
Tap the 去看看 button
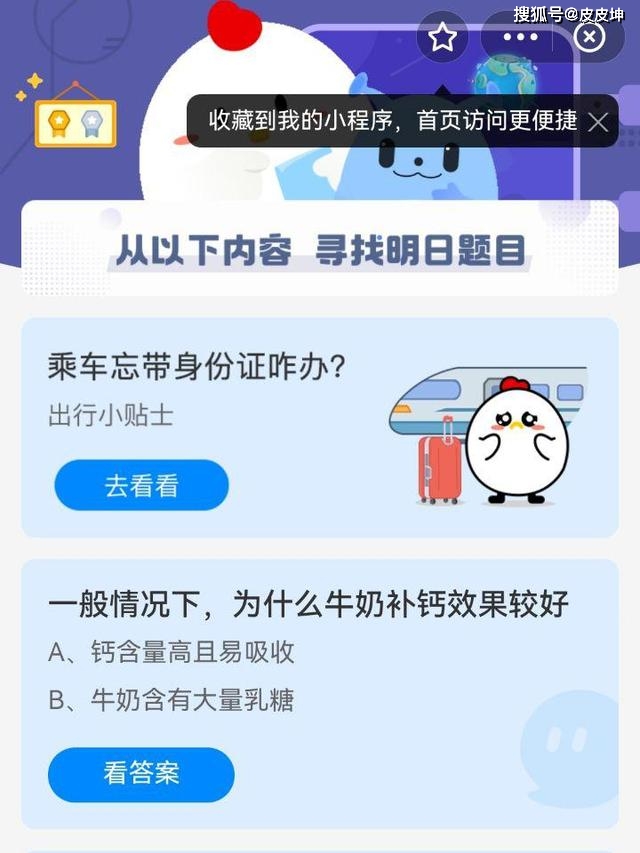point(141,486)
